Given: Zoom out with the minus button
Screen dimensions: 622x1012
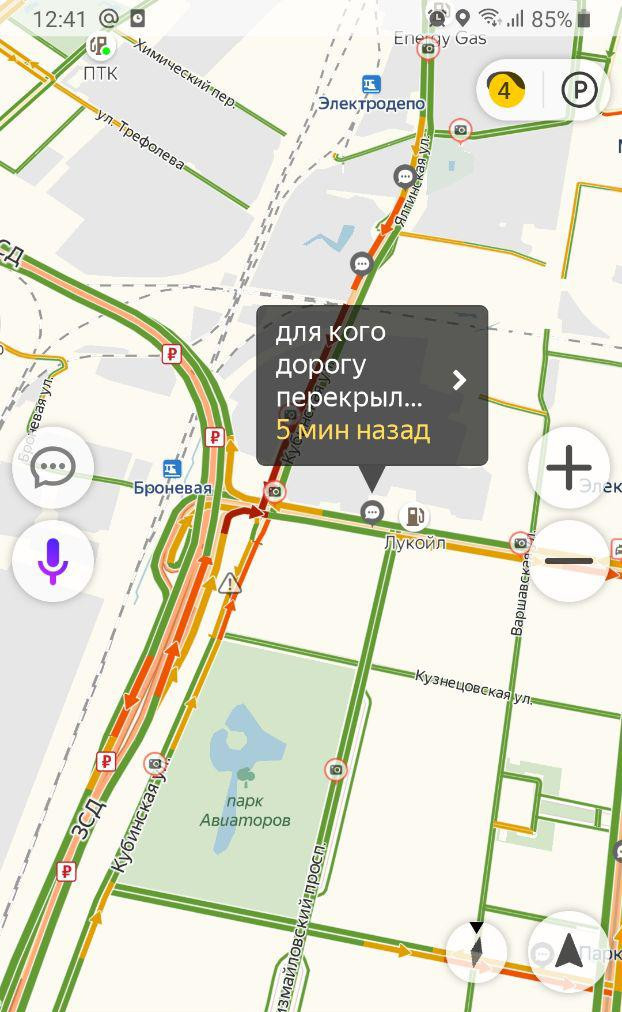Looking at the screenshot, I should pos(569,561).
